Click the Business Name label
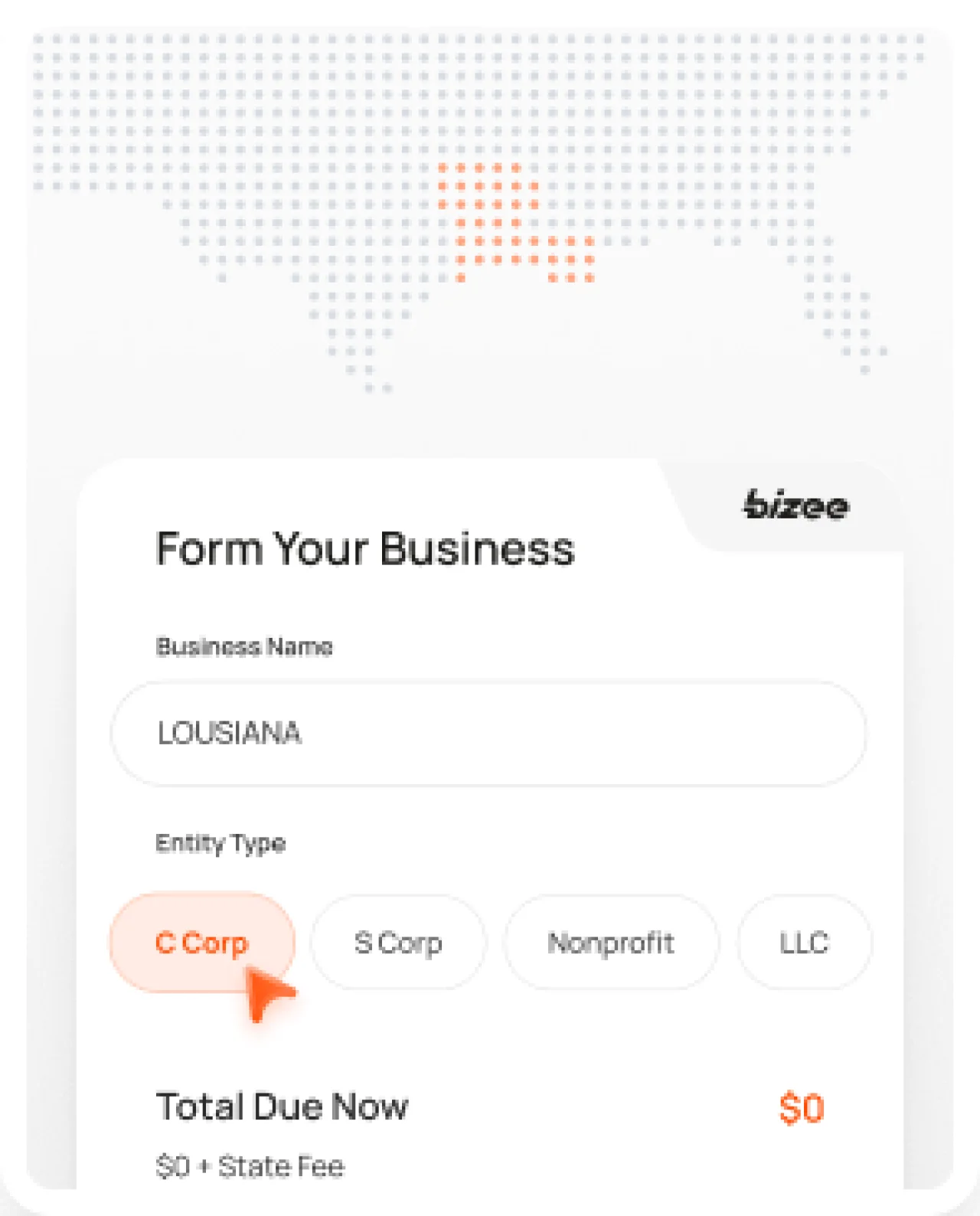This screenshot has height=1216, width=980. [243, 647]
